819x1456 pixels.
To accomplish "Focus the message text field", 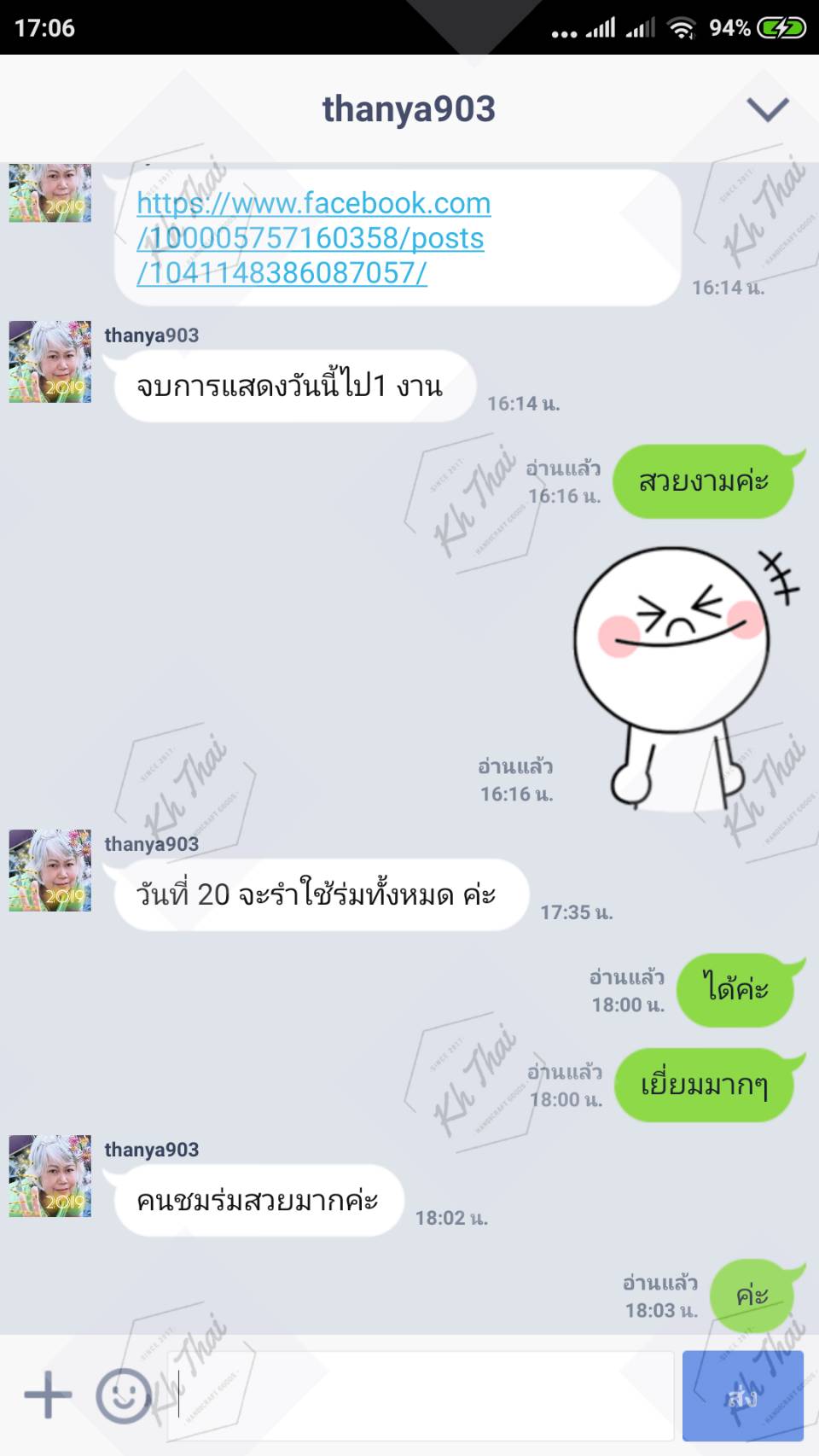I will [422, 1395].
